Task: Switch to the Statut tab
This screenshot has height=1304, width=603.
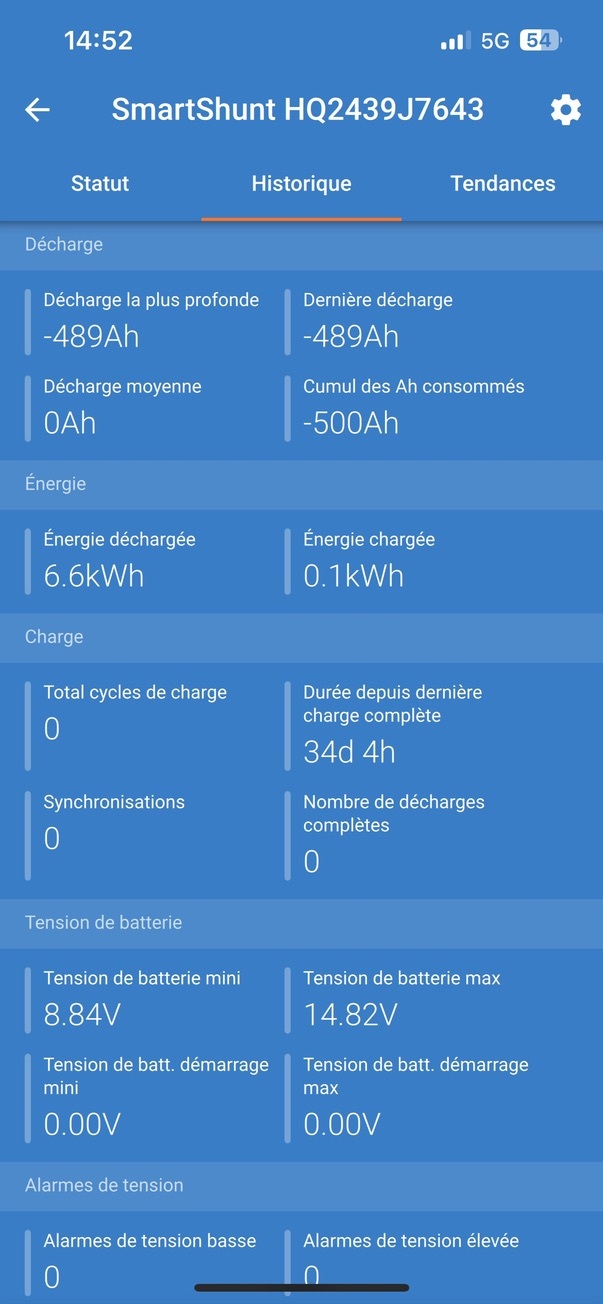Action: pos(100,184)
